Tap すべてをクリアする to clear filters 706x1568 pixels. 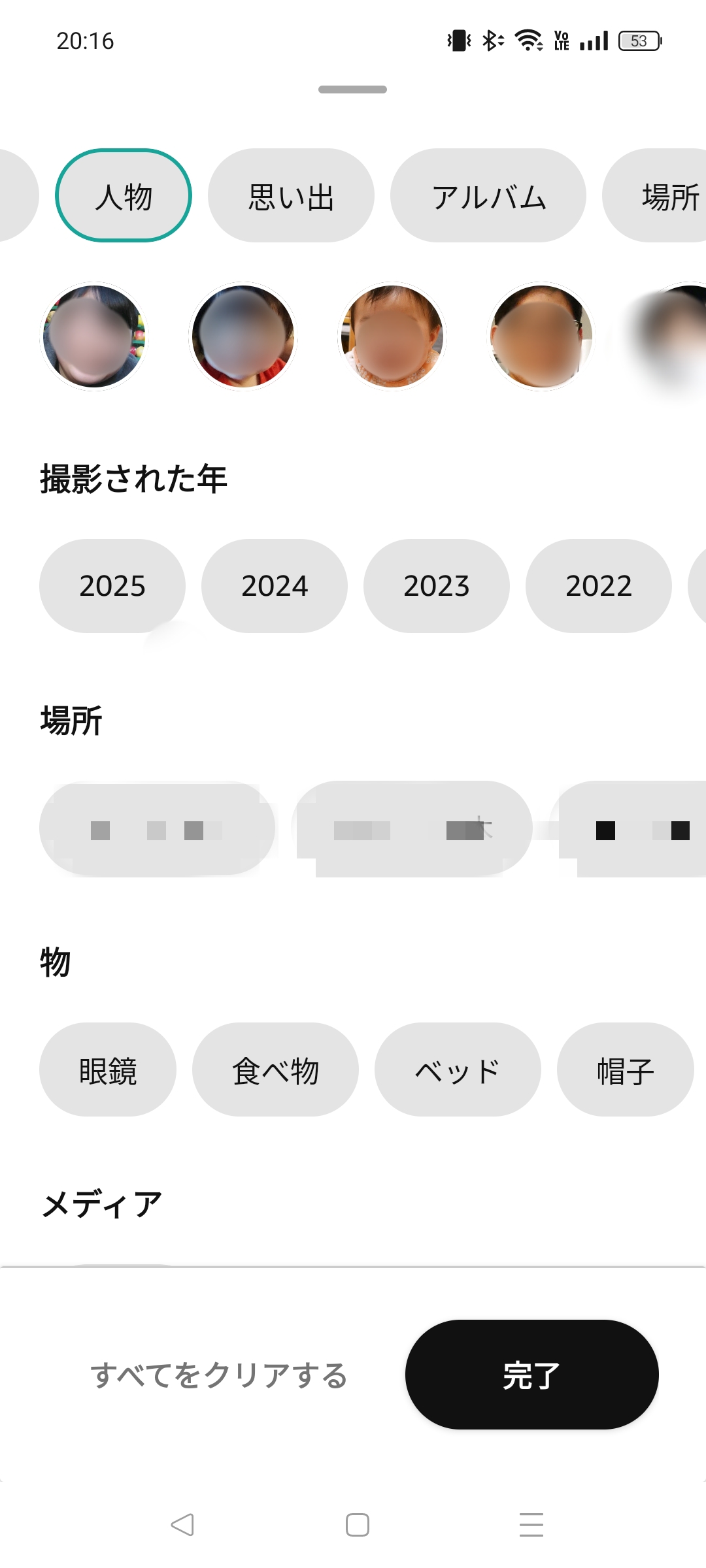[219, 1375]
